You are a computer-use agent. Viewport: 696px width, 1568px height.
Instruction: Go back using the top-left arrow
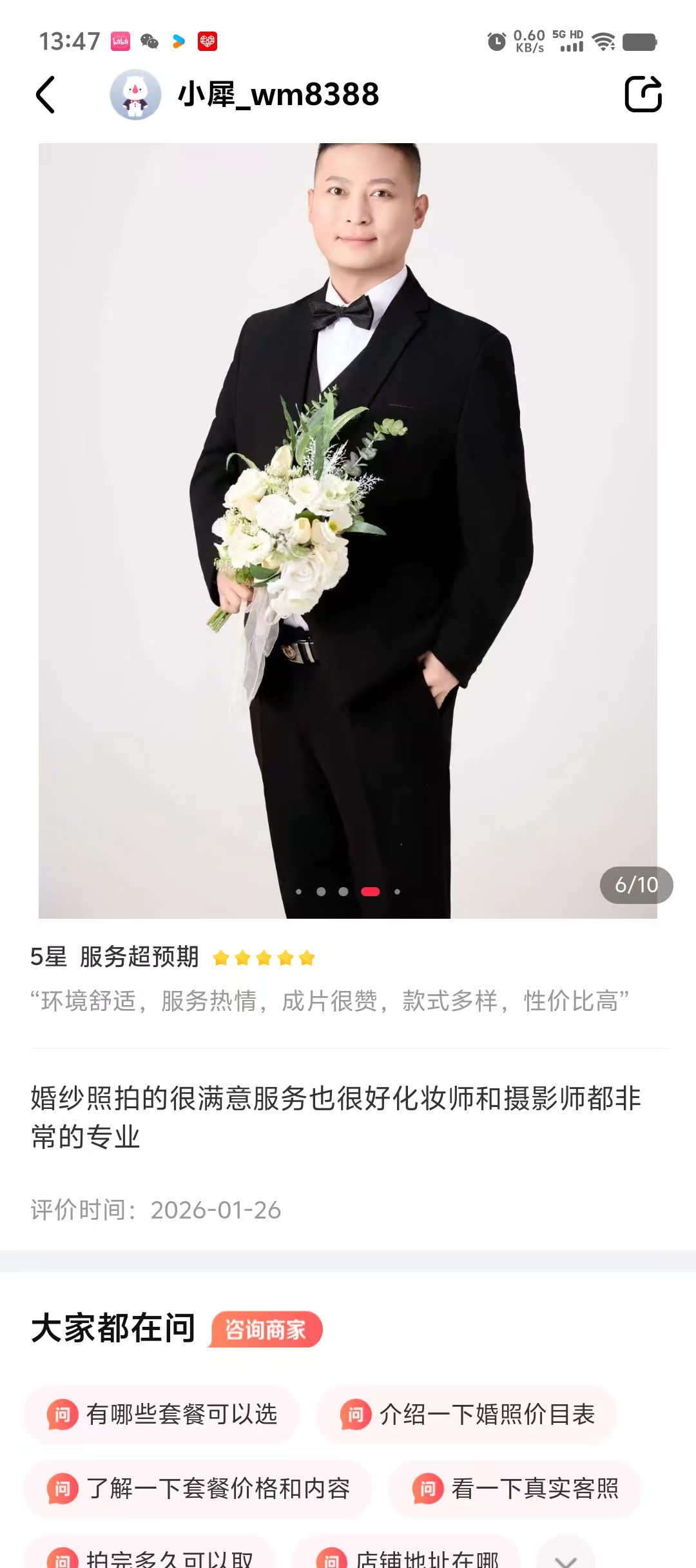tap(45, 95)
